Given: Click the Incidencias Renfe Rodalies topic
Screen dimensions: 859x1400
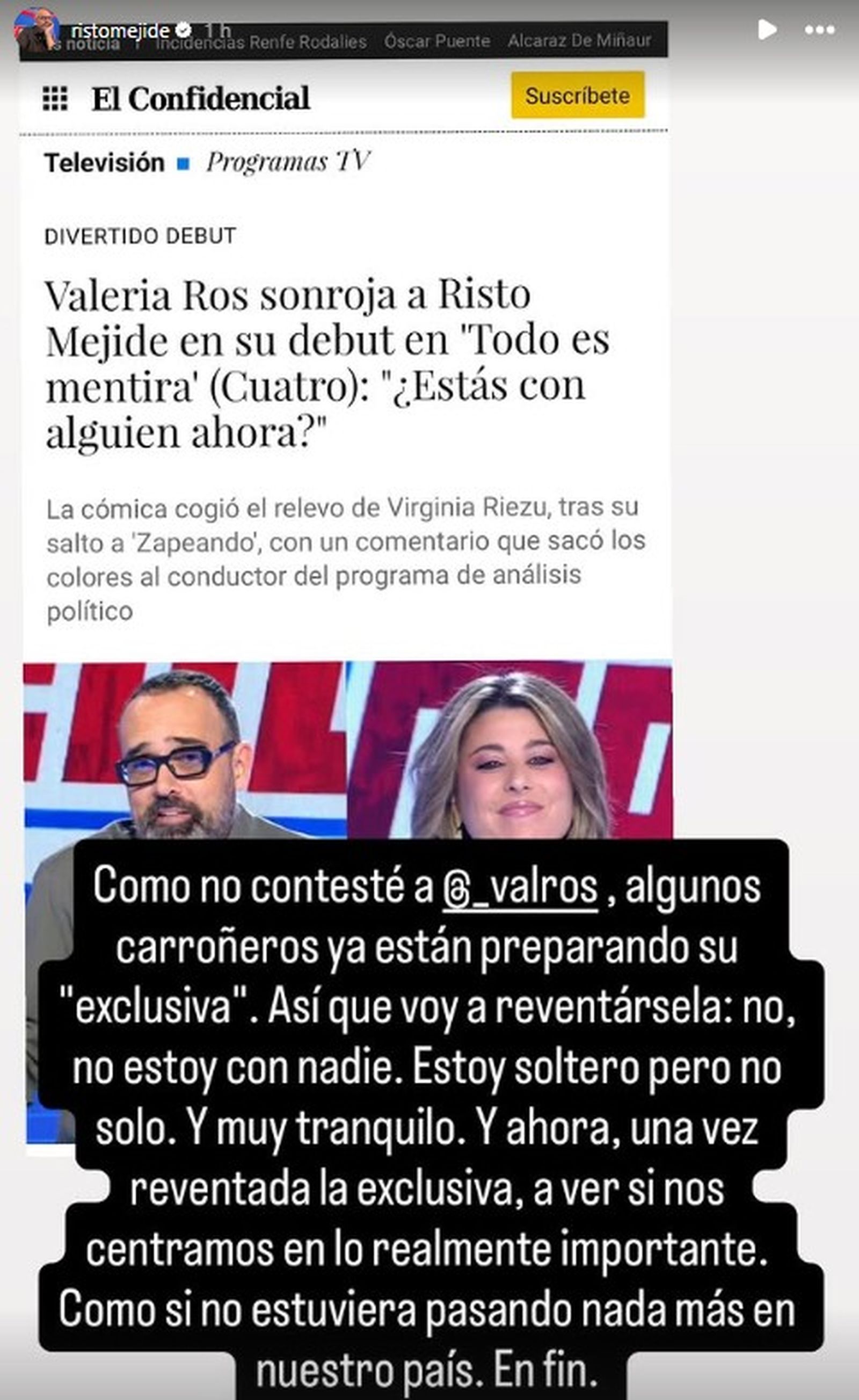Looking at the screenshot, I should click(x=261, y=41).
